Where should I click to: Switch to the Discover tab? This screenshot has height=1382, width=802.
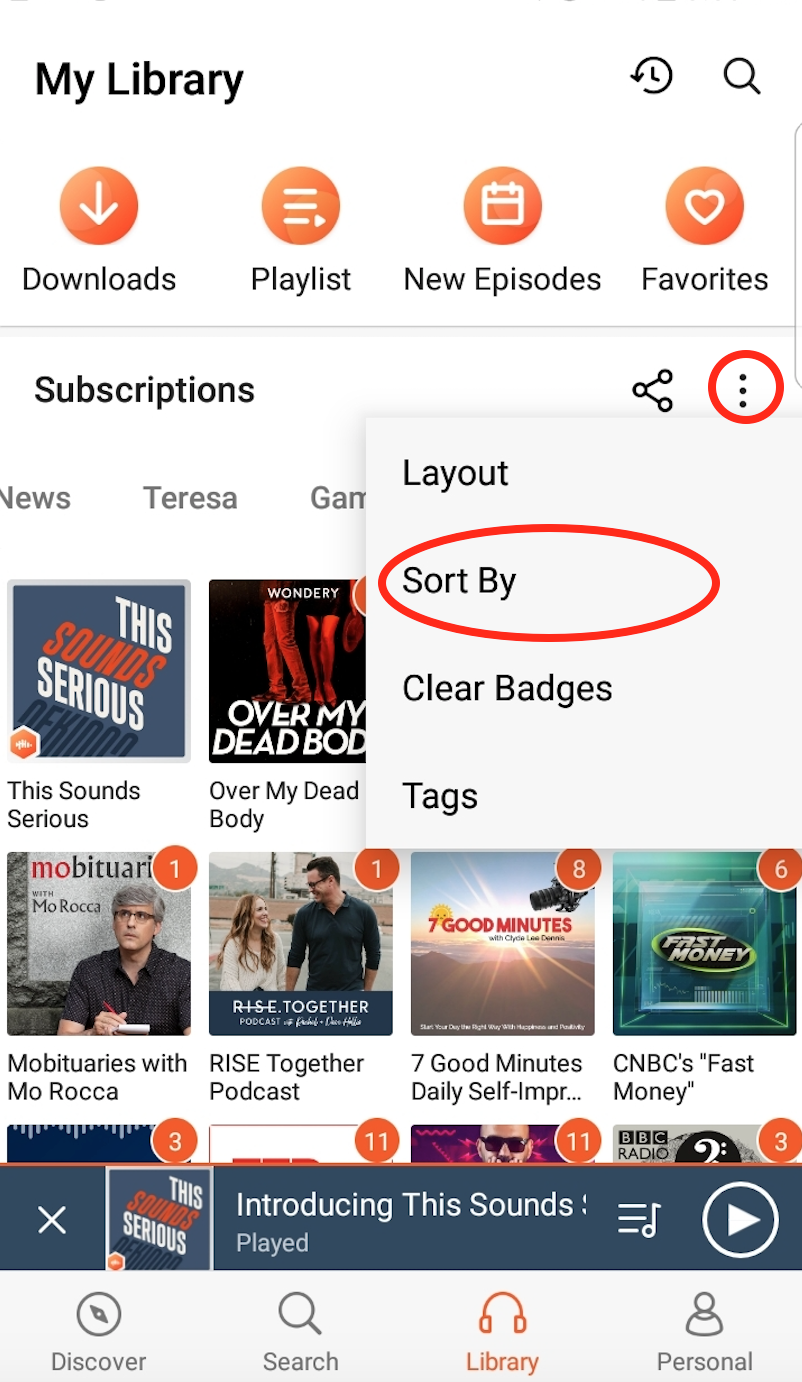(x=99, y=1332)
